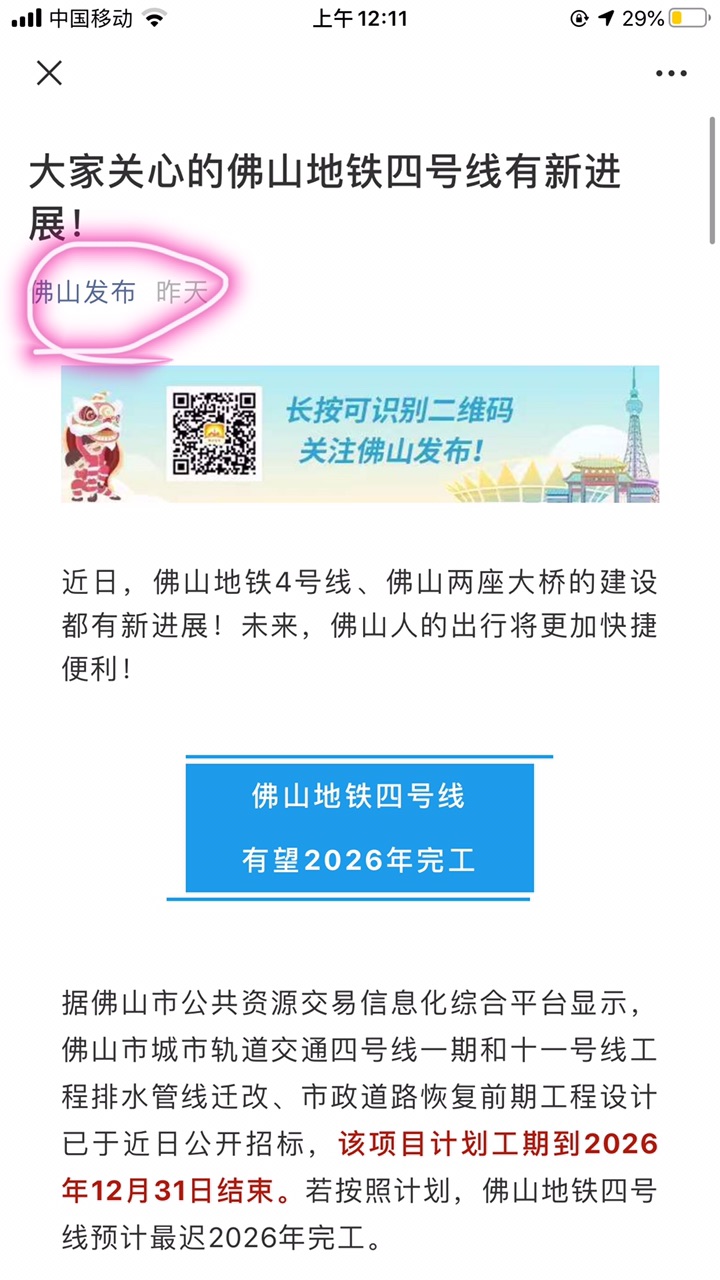Open the 佛山发布 account link
Image resolution: width=720 pixels, height=1280 pixels.
[84, 292]
